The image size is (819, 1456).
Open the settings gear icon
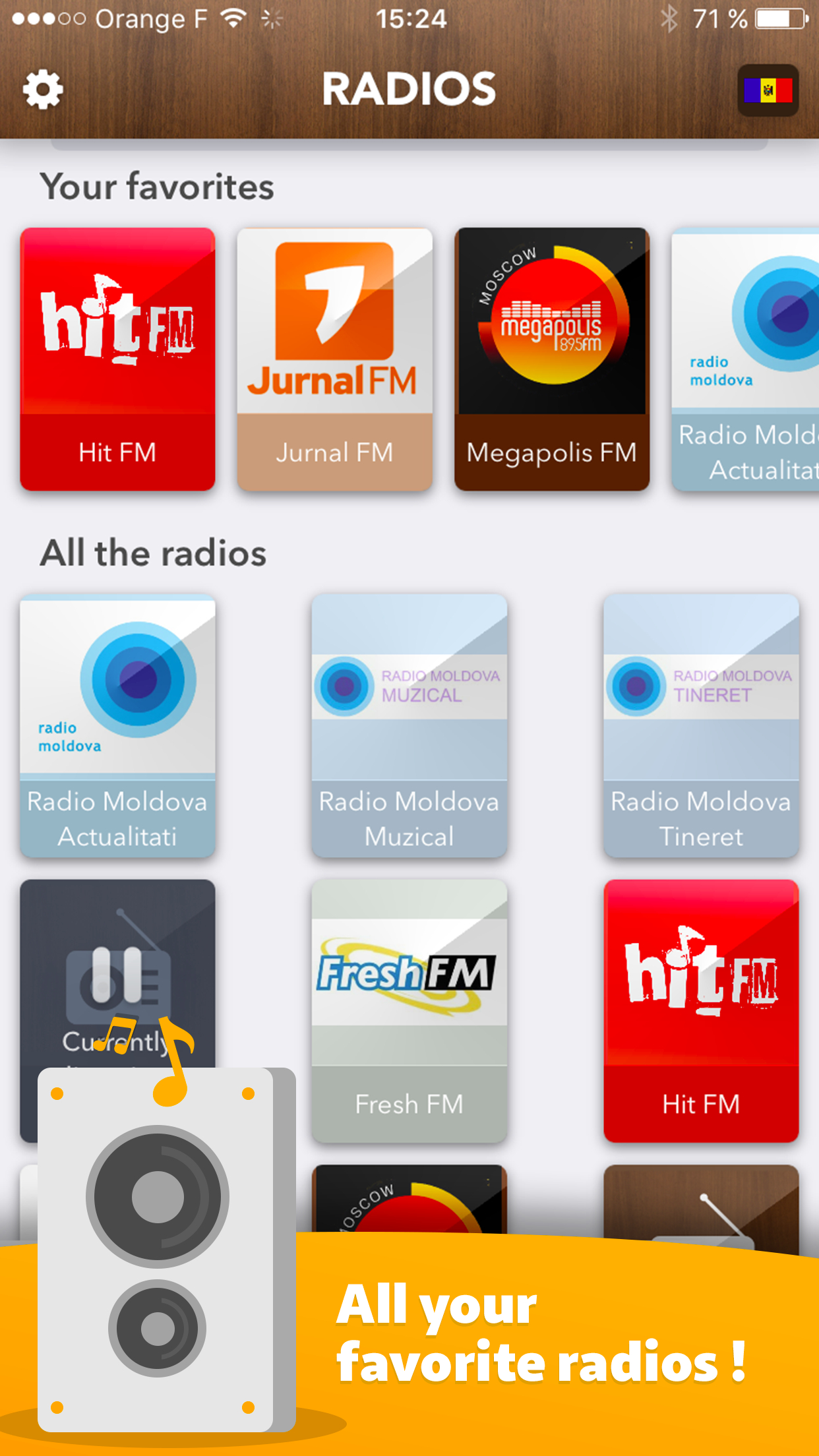pyautogui.click(x=44, y=88)
